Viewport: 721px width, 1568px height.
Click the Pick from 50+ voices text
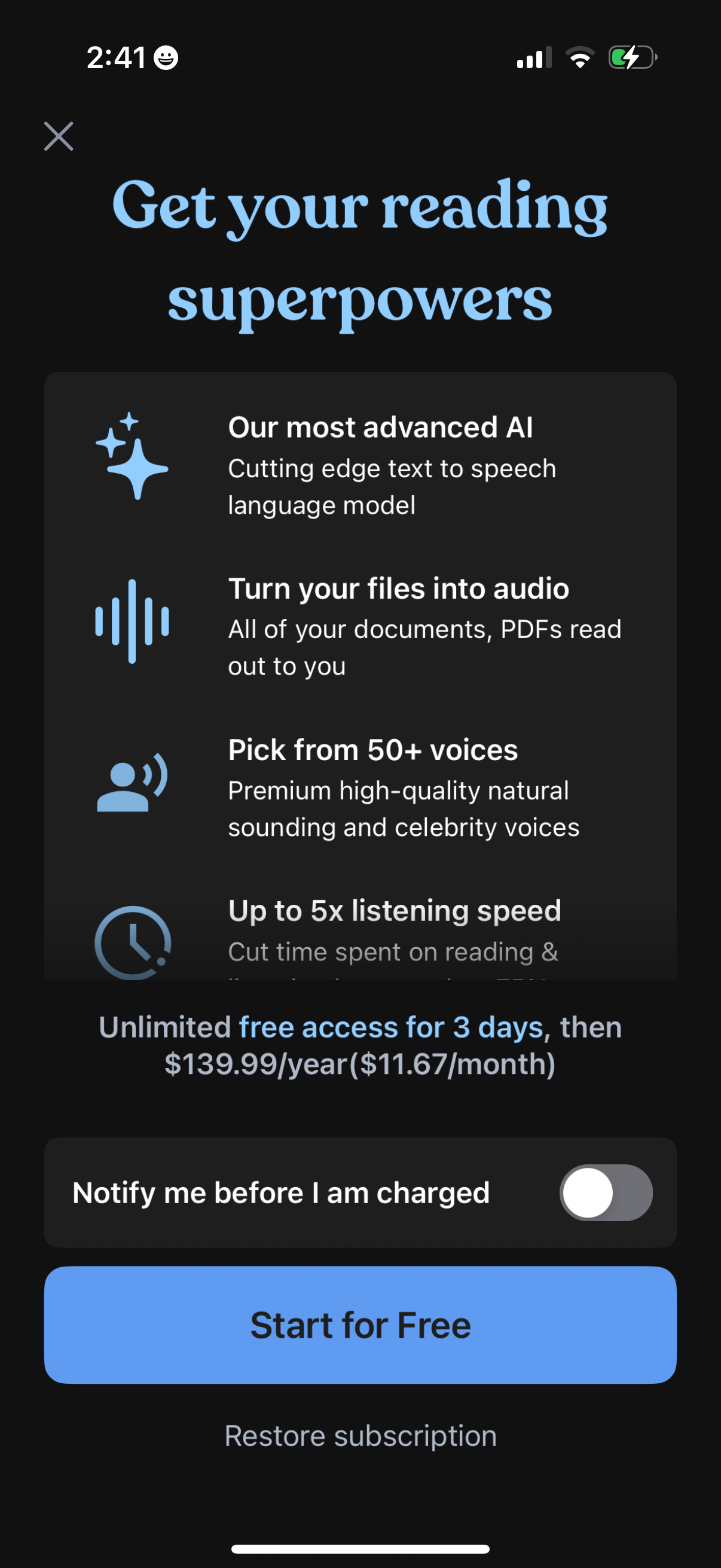[x=372, y=750]
